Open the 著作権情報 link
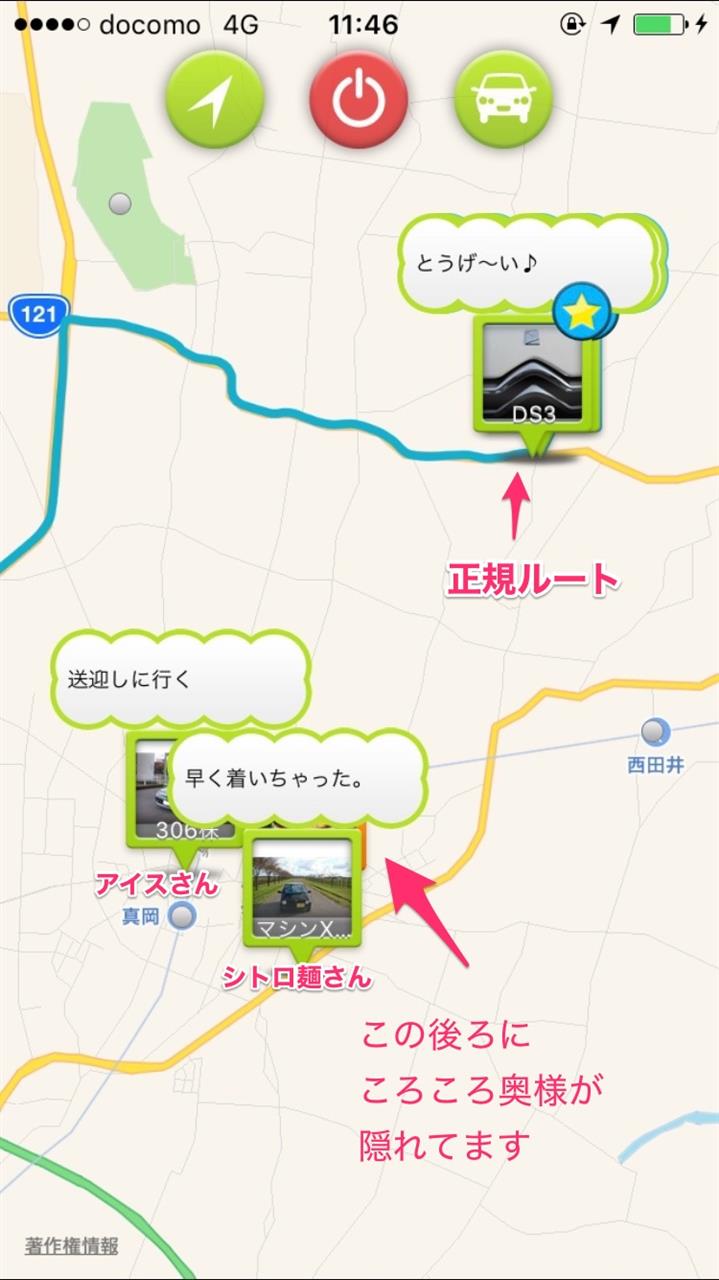This screenshot has height=1280, width=719. [72, 1246]
